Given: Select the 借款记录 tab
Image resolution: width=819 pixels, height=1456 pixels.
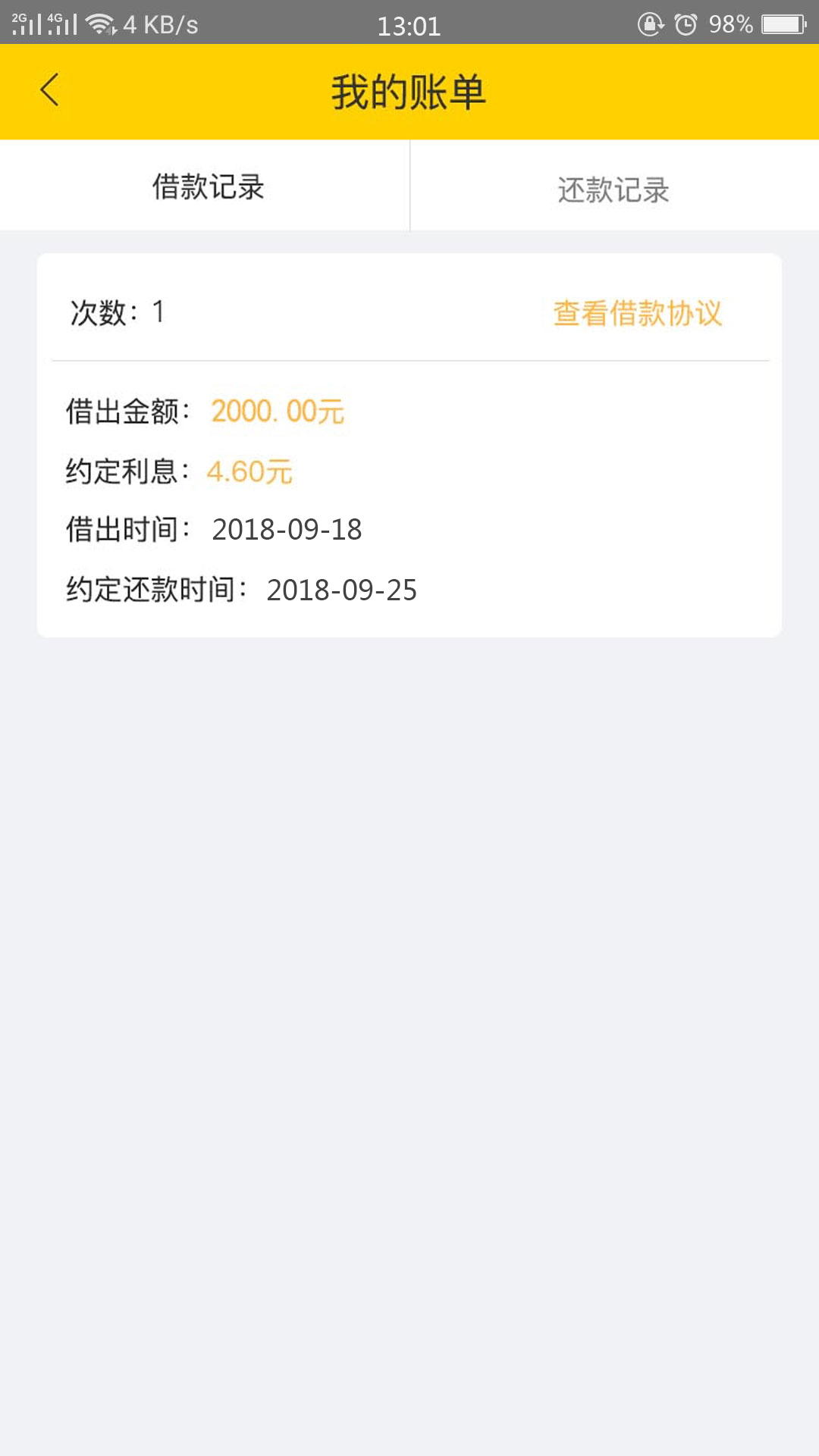Looking at the screenshot, I should [205, 186].
